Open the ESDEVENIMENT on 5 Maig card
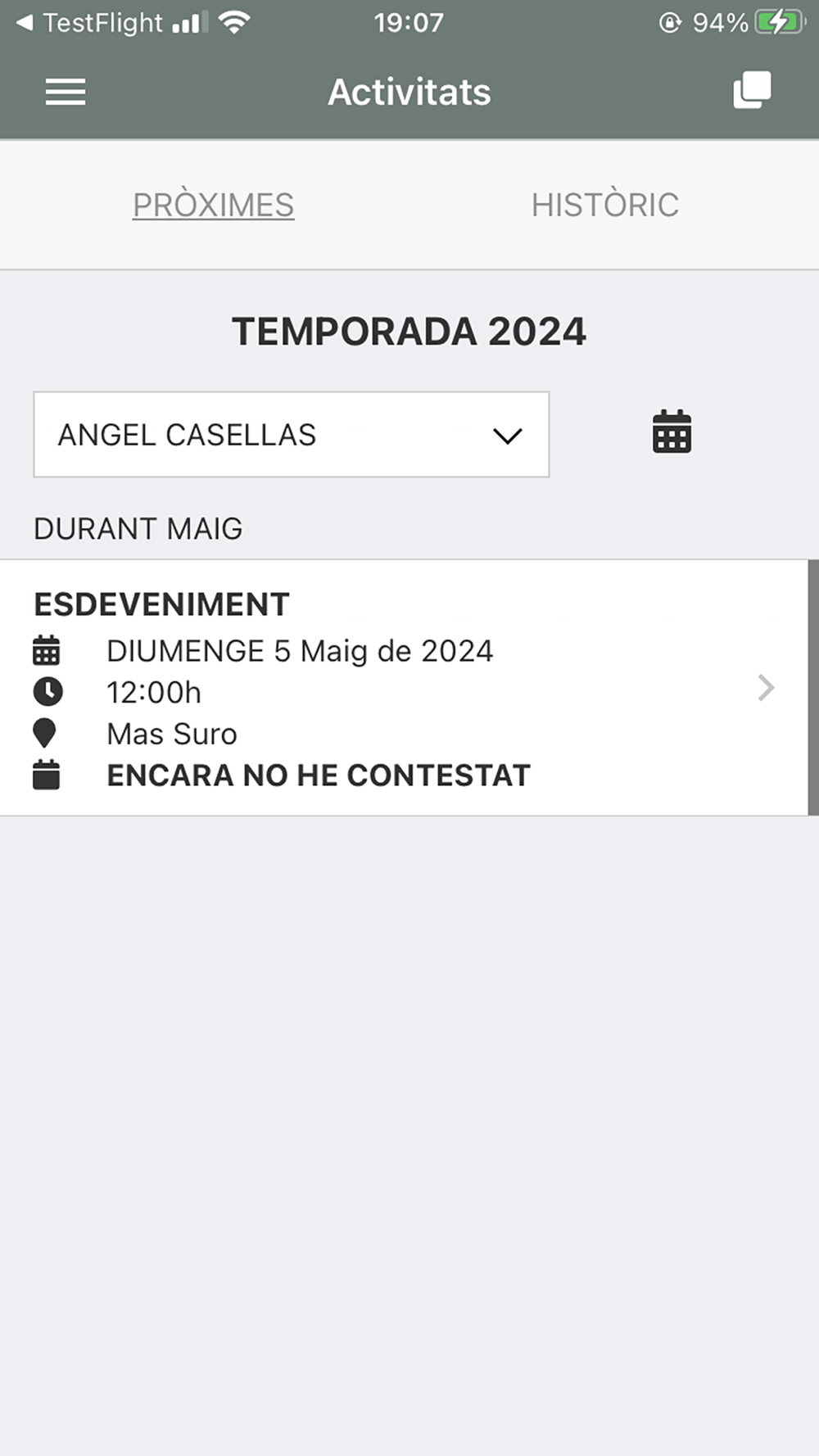This screenshot has width=819, height=1456. click(x=405, y=688)
